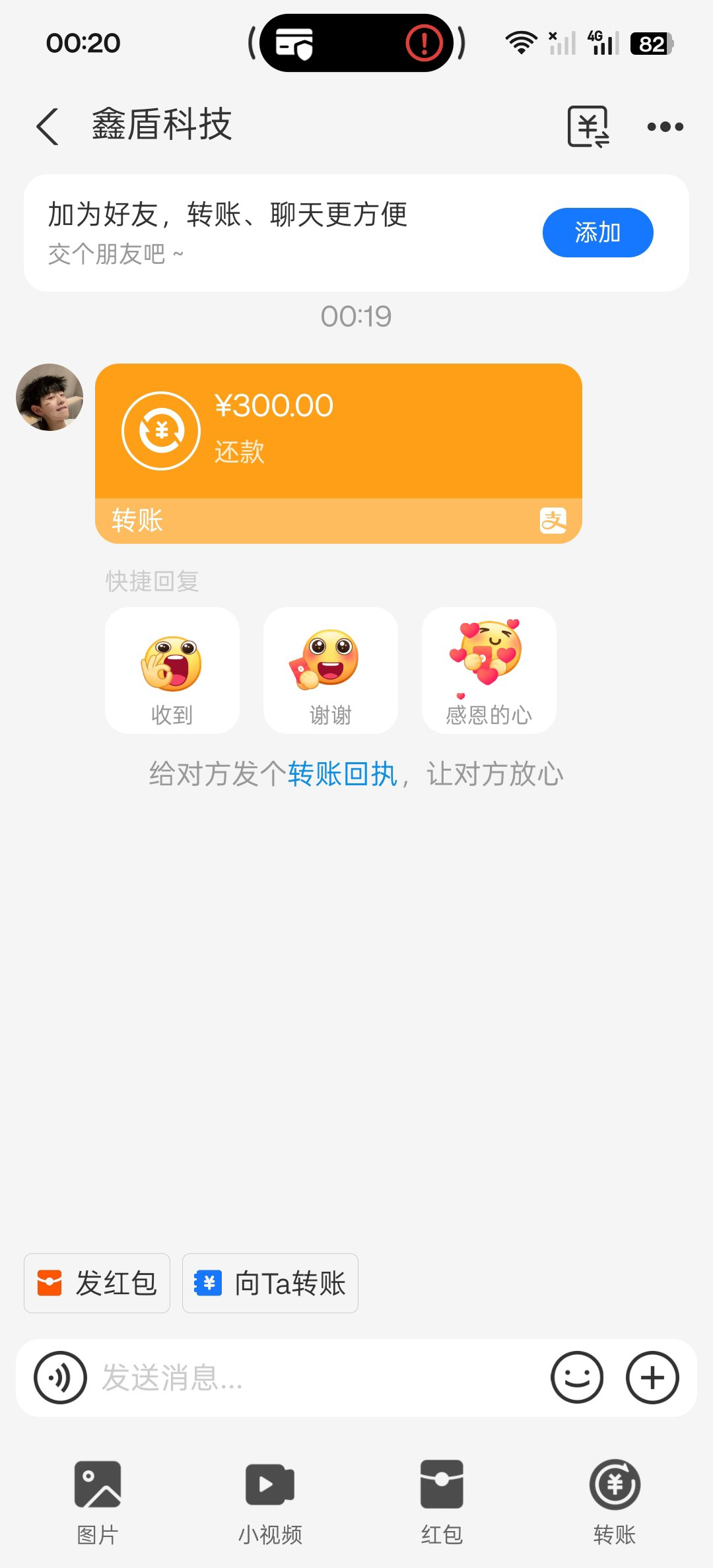713x1568 pixels.
Task: Go back from the 鑫盾科技 chat
Action: click(x=48, y=126)
